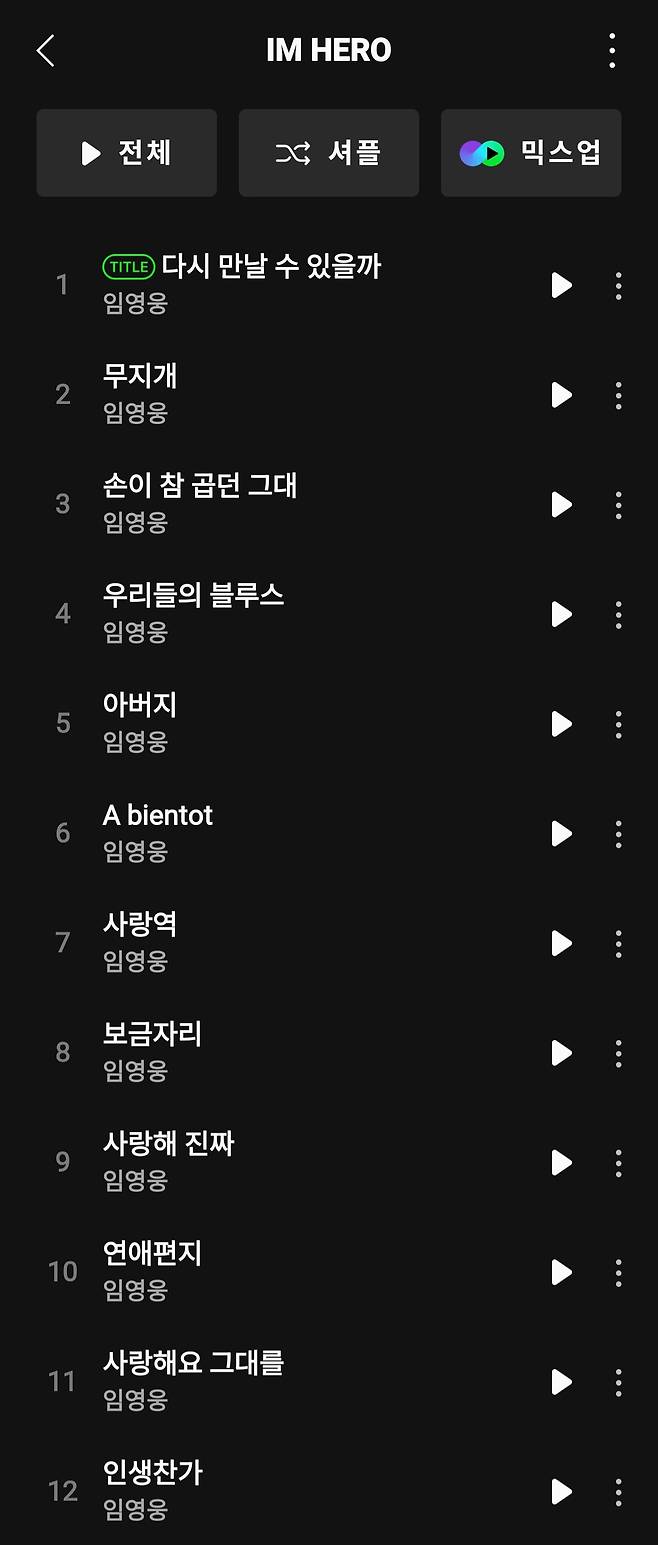The height and width of the screenshot is (1545, 658).
Task: Open more options for 인생찬가
Action: [618, 1492]
